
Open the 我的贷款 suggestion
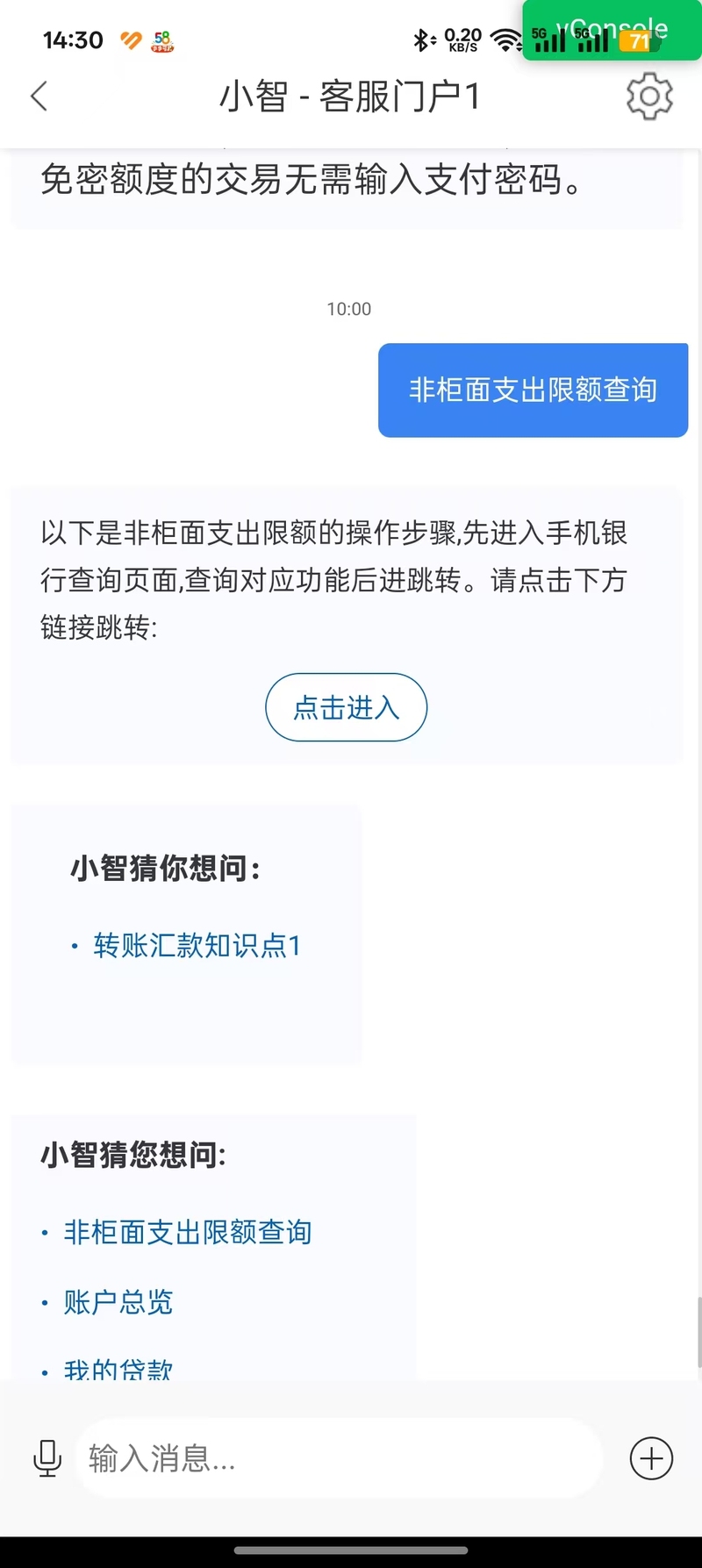(x=118, y=1367)
